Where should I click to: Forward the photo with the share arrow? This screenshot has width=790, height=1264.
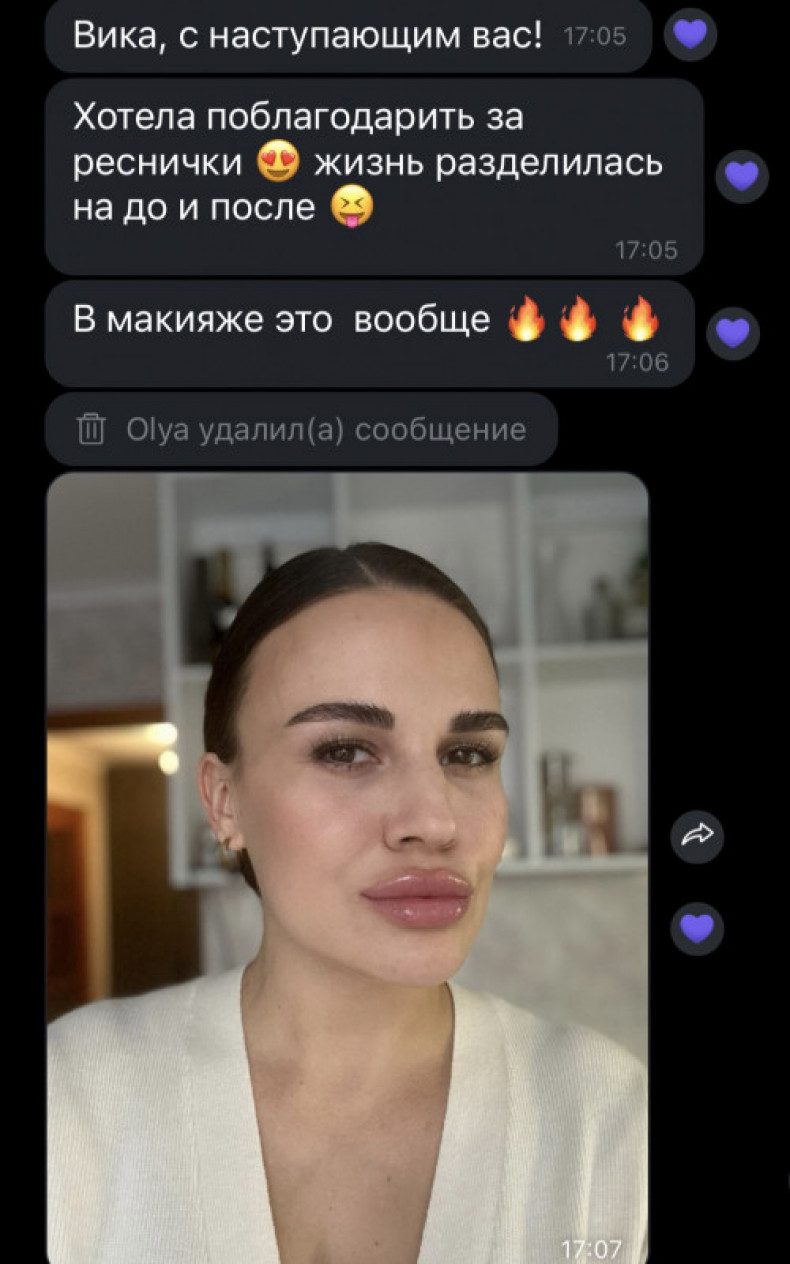pyautogui.click(x=696, y=835)
